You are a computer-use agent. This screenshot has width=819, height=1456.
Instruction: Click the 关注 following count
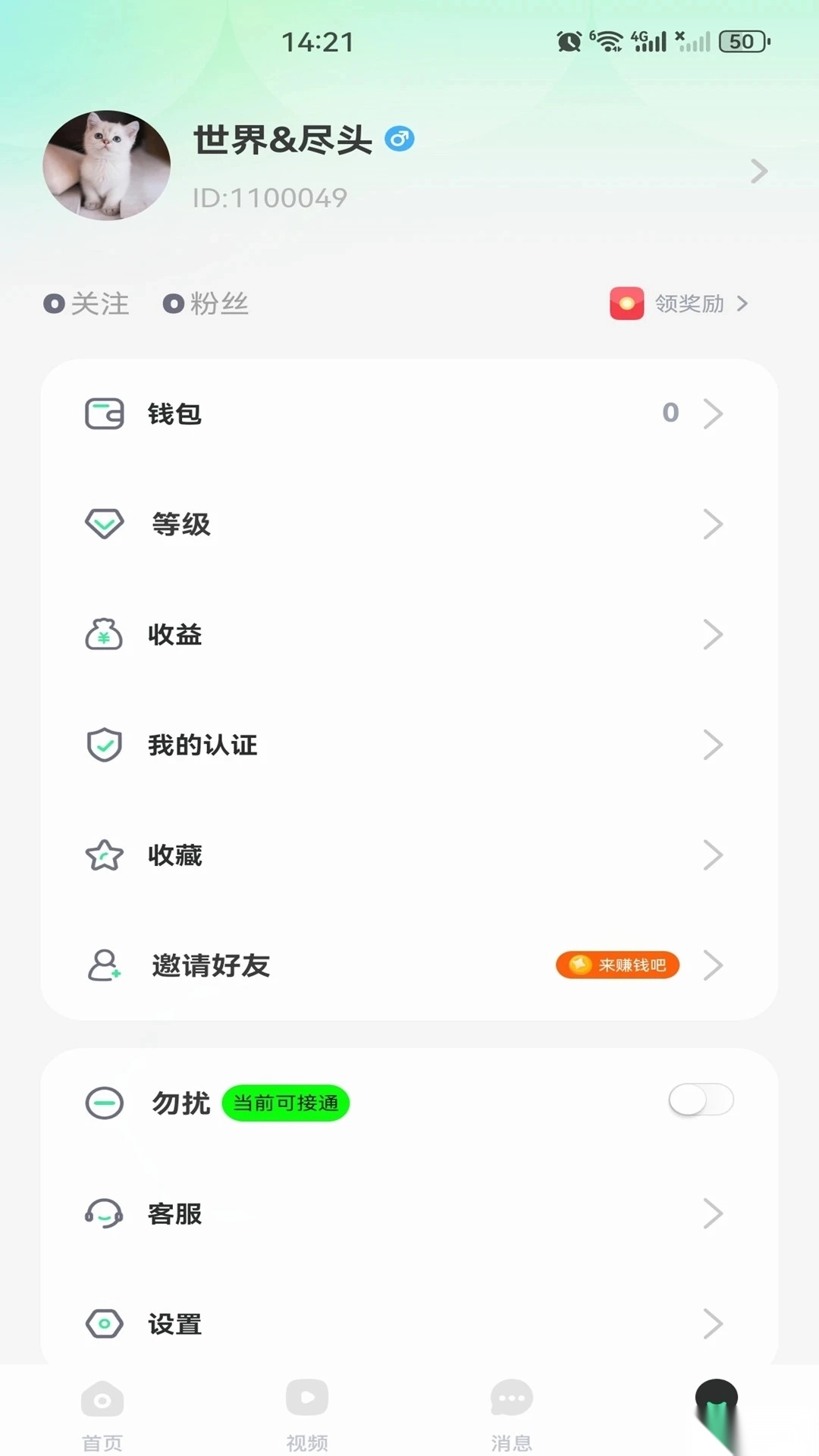[x=86, y=303]
